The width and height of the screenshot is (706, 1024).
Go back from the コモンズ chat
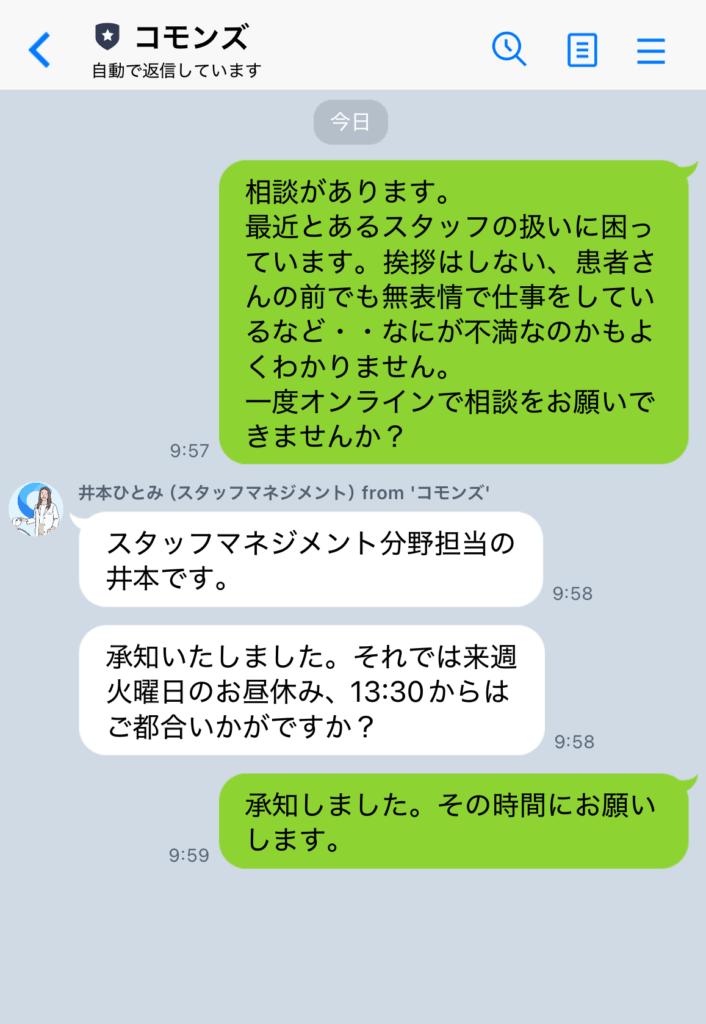[39, 49]
